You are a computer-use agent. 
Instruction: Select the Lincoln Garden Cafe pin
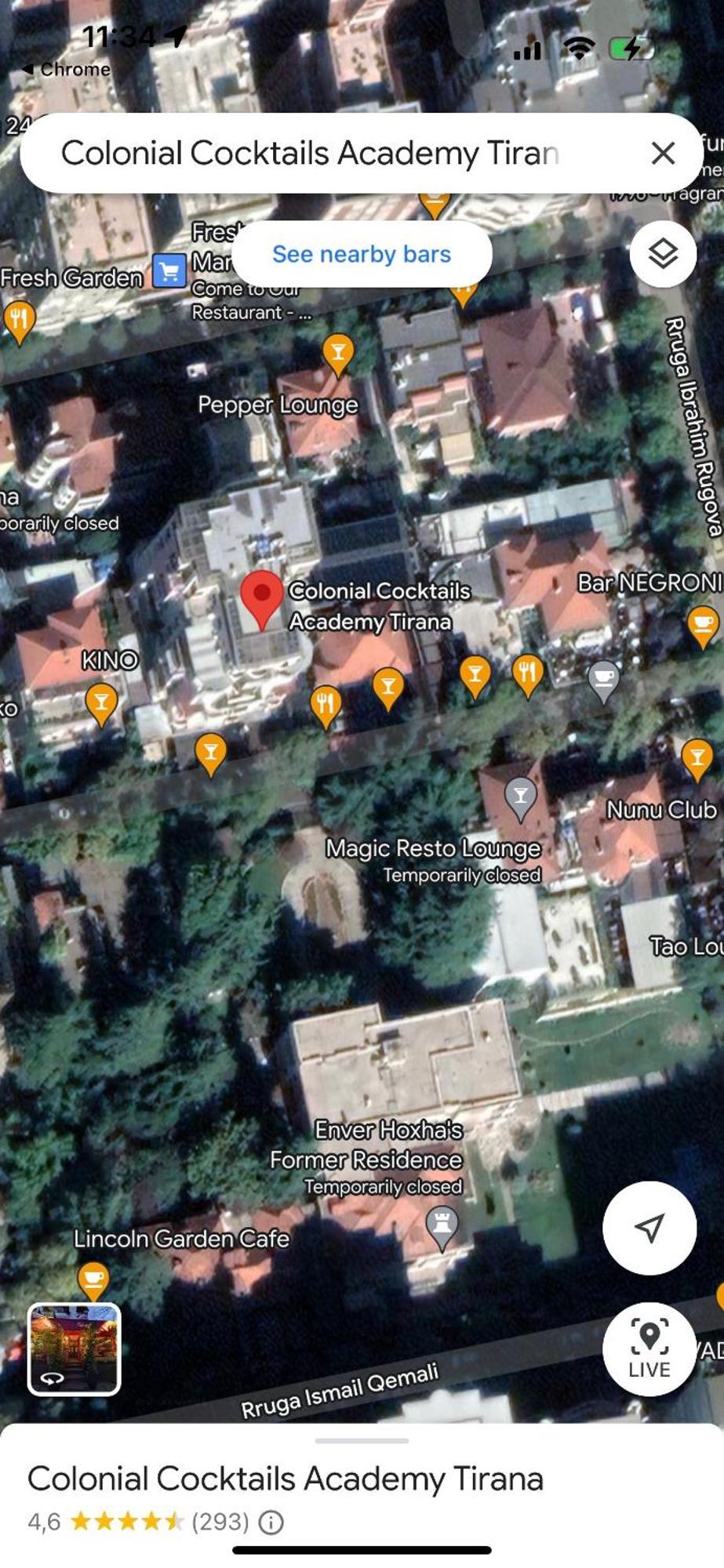(x=93, y=1279)
